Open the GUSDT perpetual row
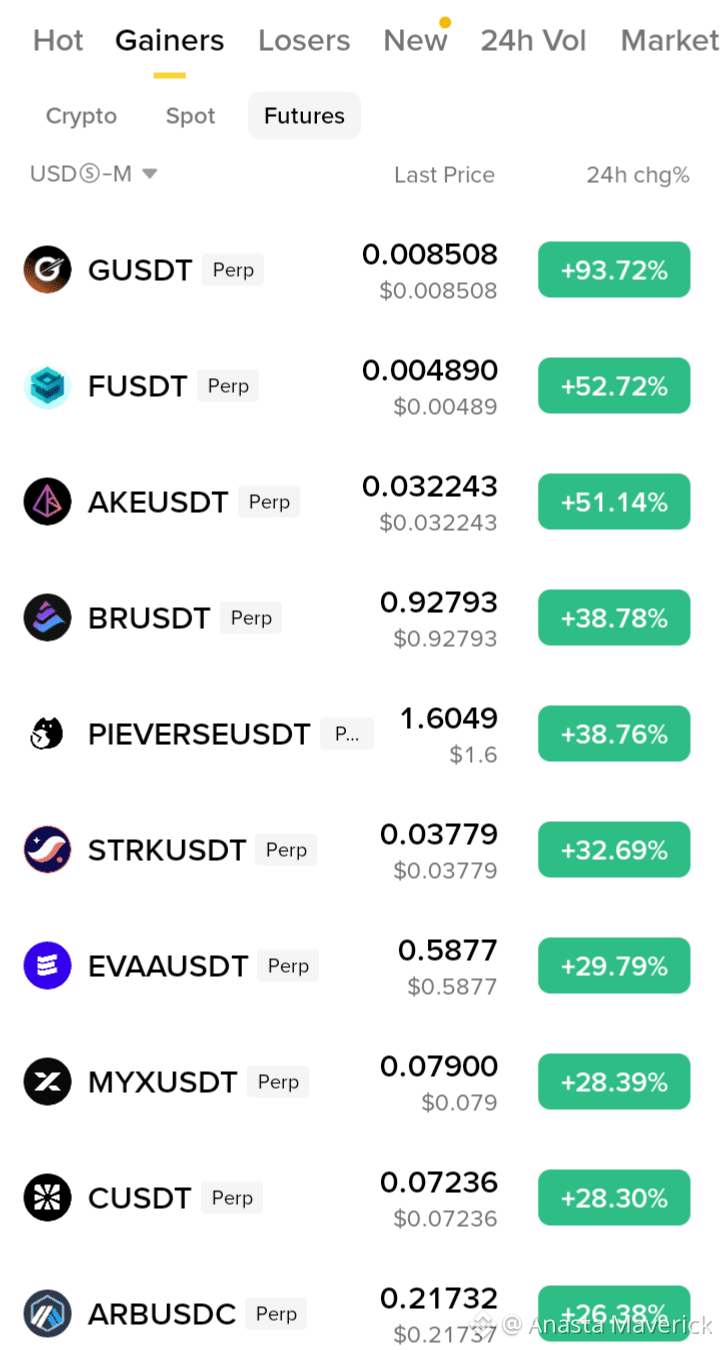 360,270
